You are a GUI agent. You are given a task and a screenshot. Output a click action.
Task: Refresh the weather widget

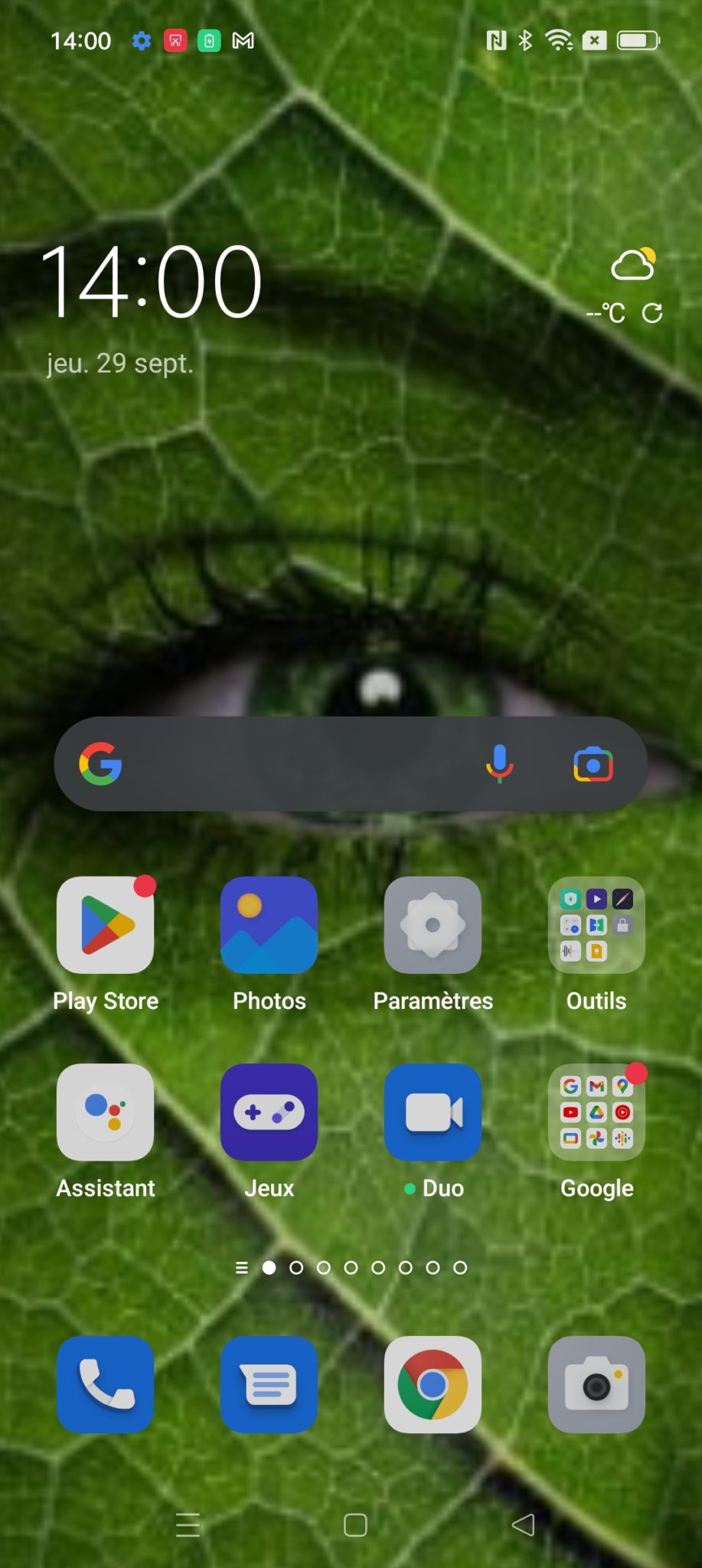click(652, 313)
